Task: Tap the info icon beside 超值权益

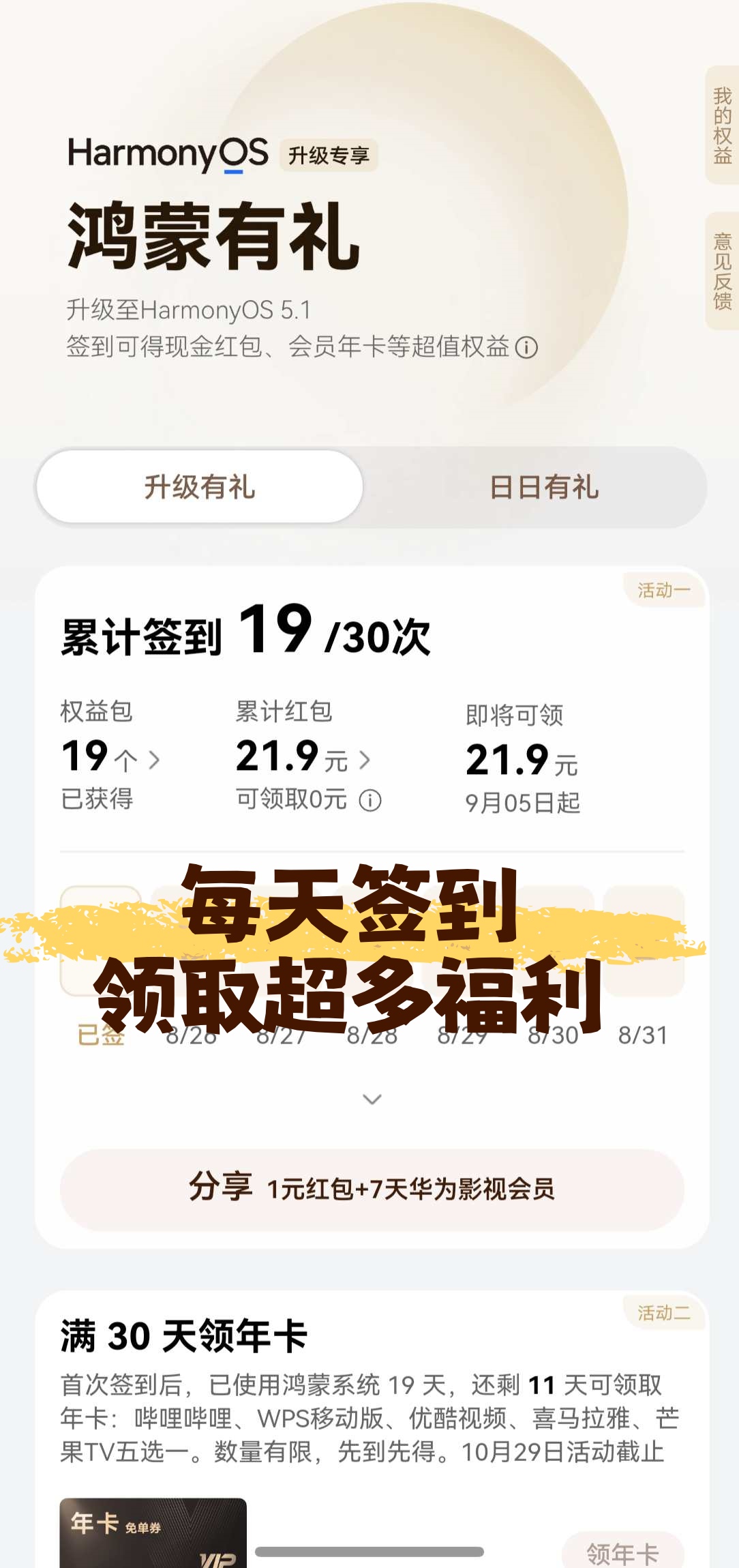Action: tap(526, 348)
